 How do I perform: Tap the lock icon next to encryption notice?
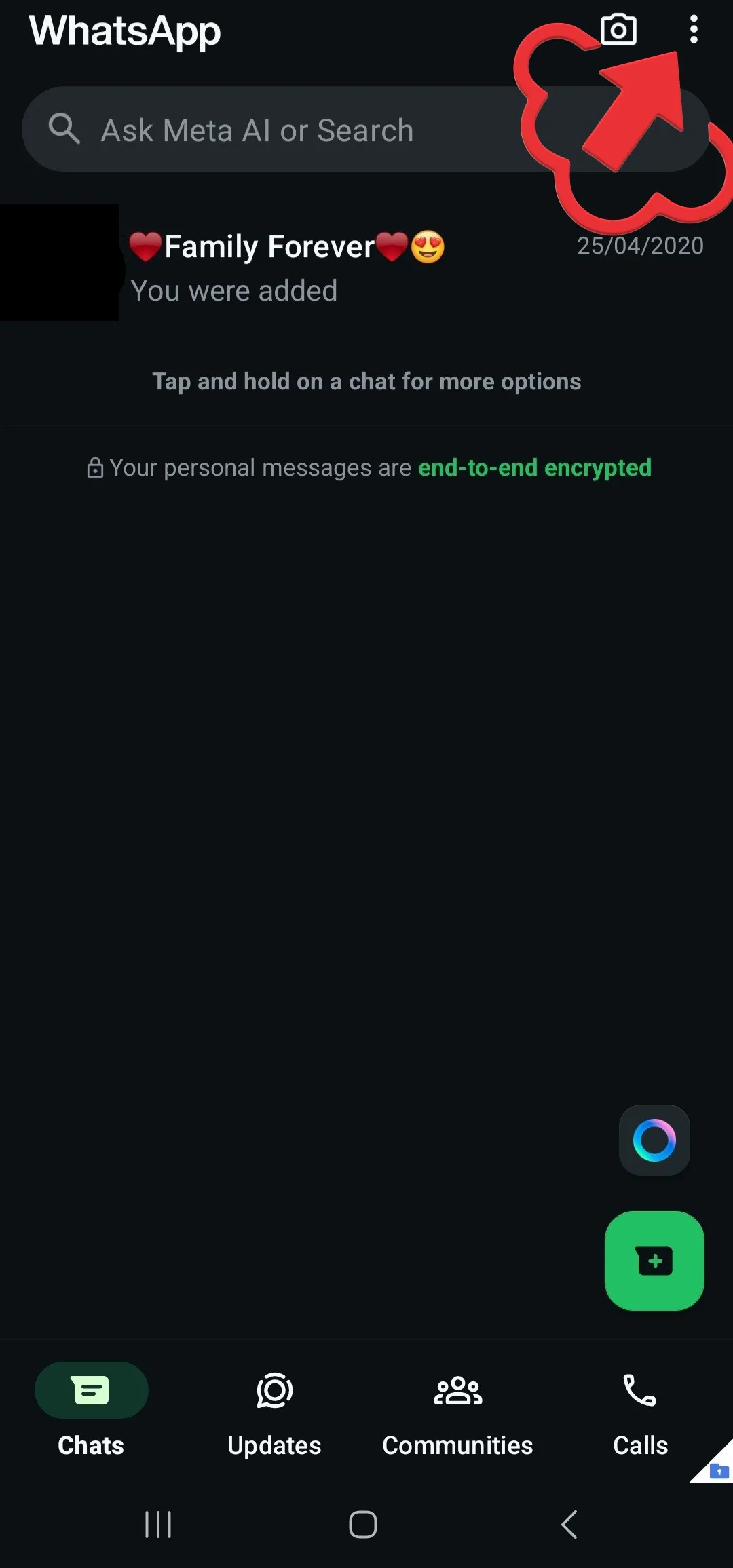pos(95,467)
